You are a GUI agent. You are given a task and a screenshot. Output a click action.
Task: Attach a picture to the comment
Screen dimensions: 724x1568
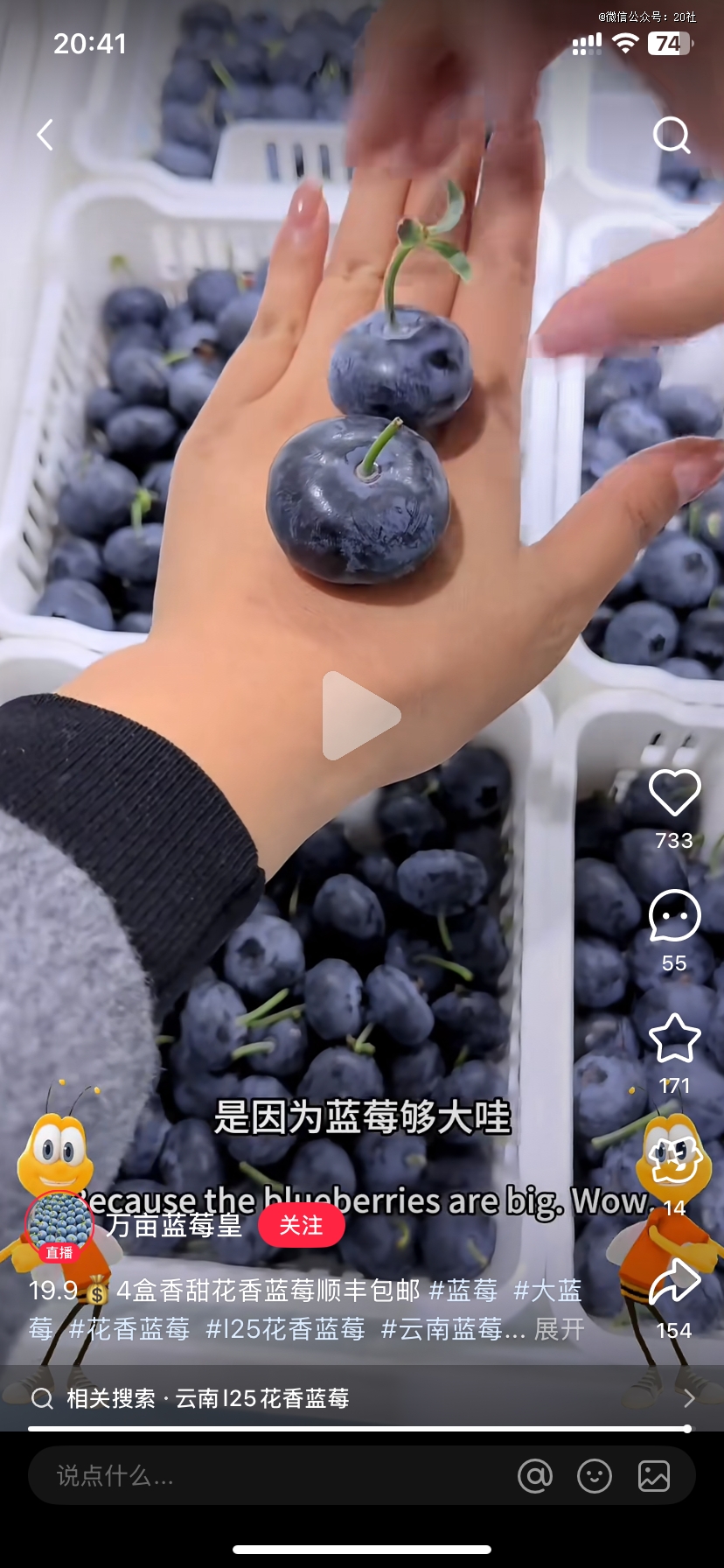pos(654,1476)
